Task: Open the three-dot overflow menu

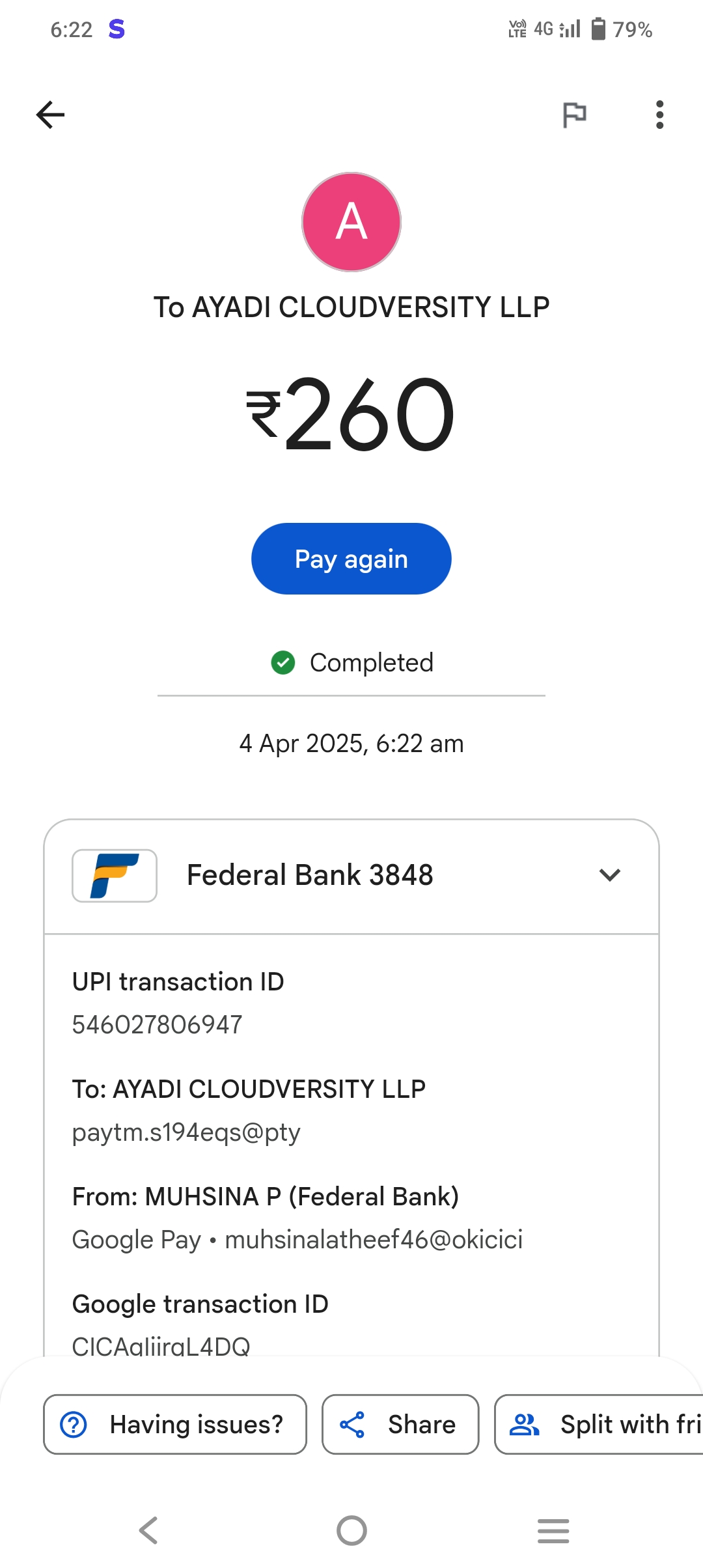Action: pos(659,115)
